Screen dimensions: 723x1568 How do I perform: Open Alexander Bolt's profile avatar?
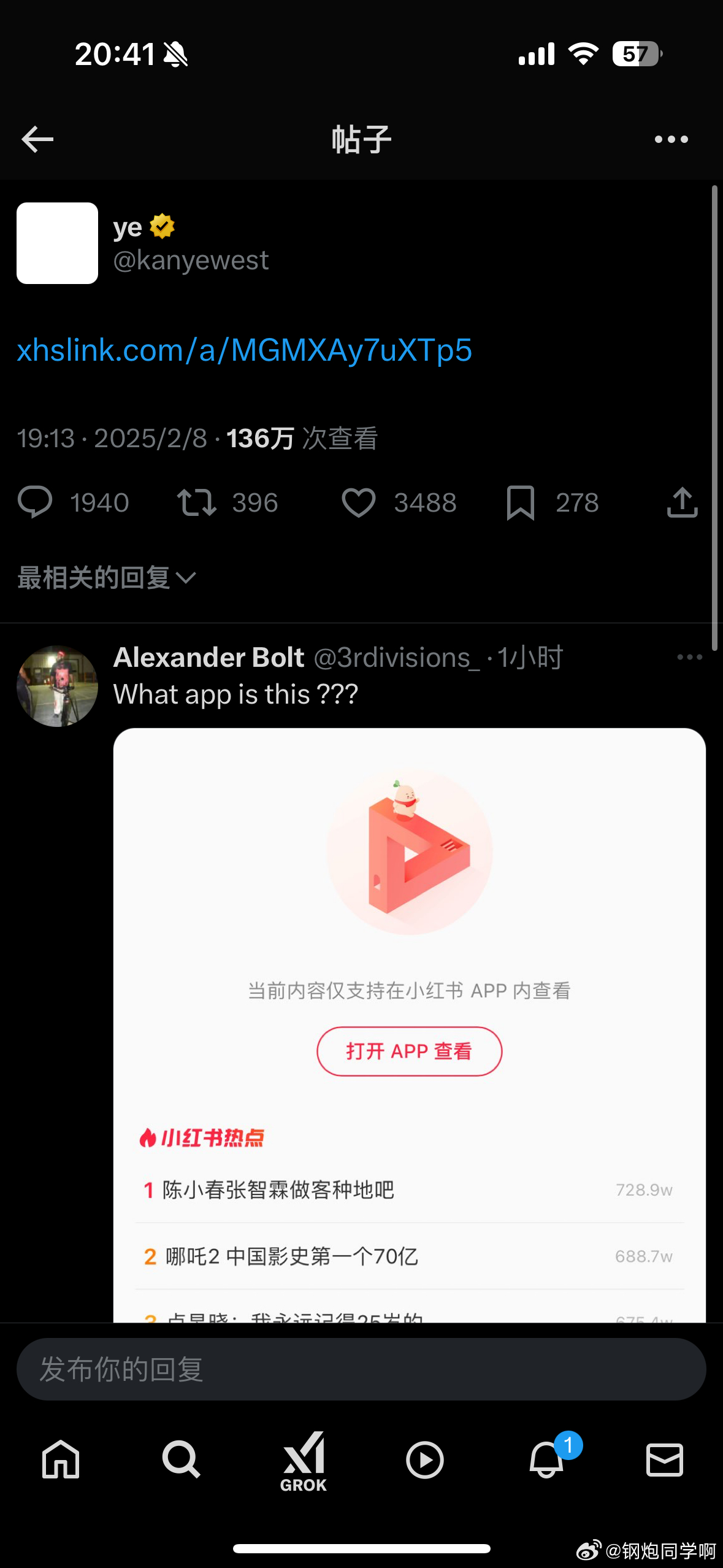(x=57, y=686)
